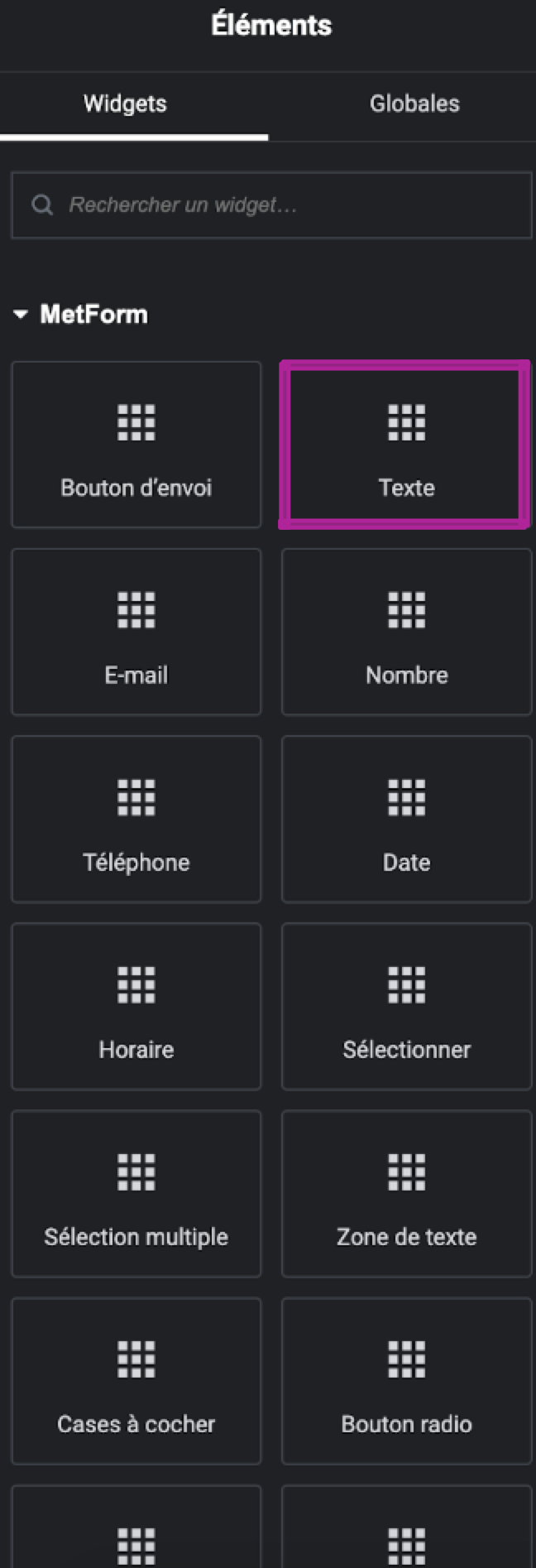Switch to the Widgets tab
Viewport: 536px width, 1568px height.
click(125, 104)
